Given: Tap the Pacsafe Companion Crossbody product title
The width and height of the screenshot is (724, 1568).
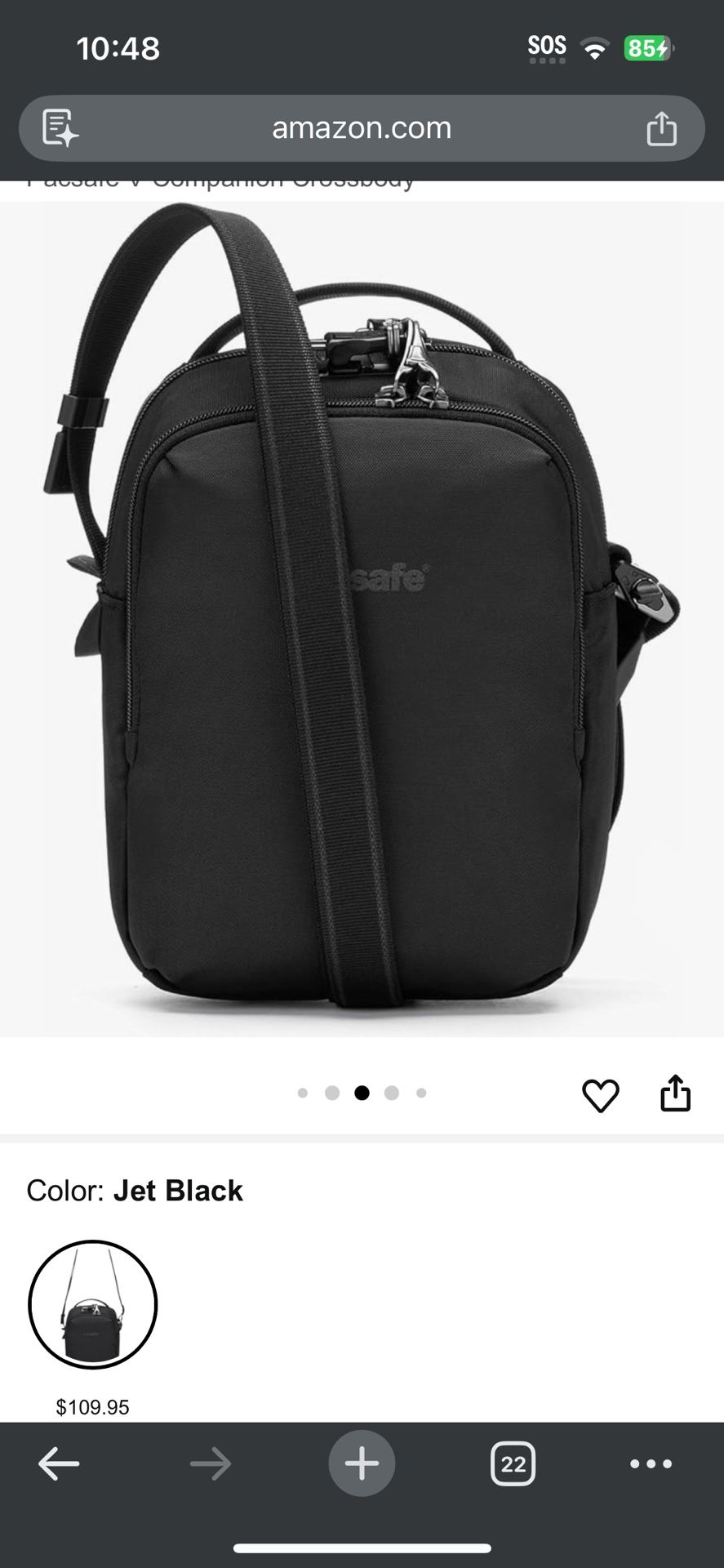Looking at the screenshot, I should pos(219,181).
